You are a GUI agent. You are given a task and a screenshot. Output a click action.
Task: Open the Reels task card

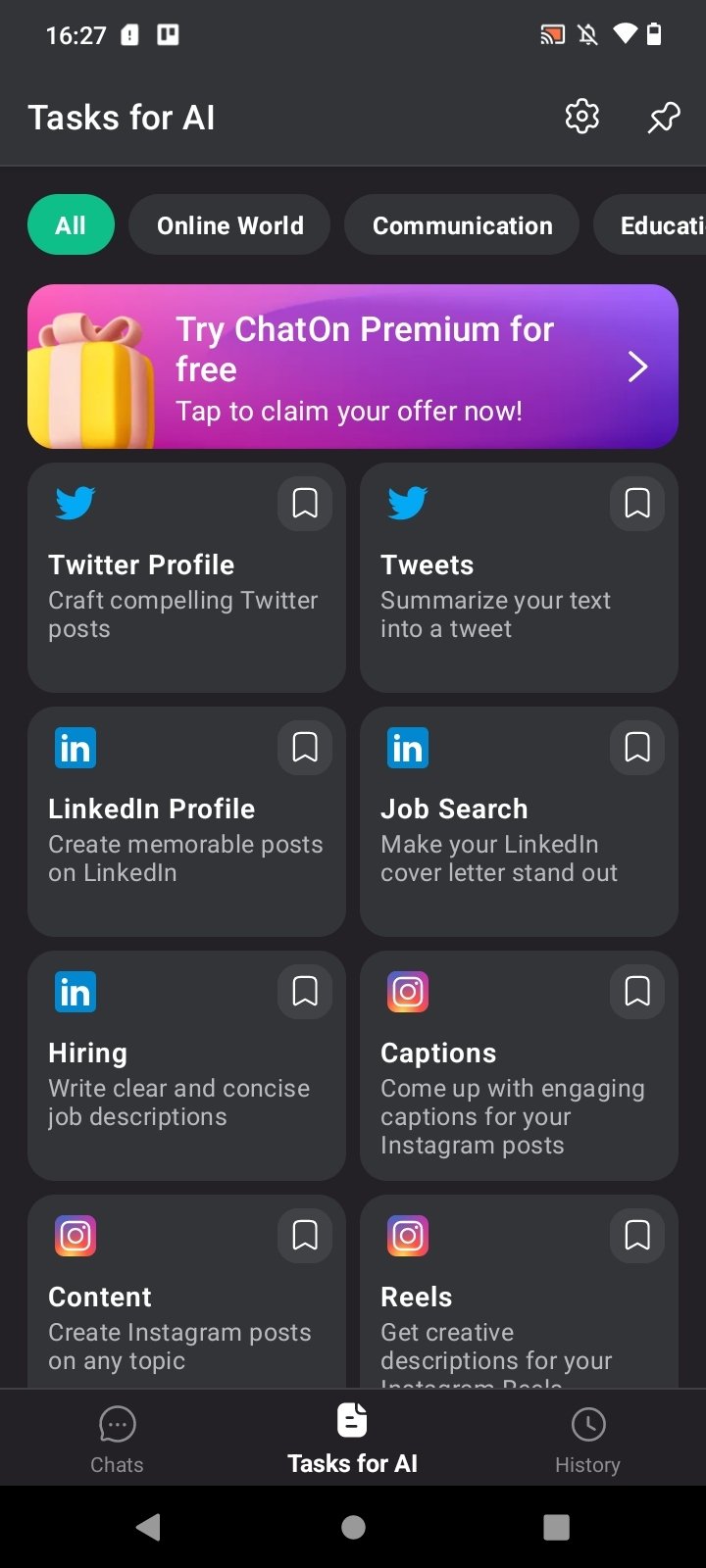(x=519, y=1292)
